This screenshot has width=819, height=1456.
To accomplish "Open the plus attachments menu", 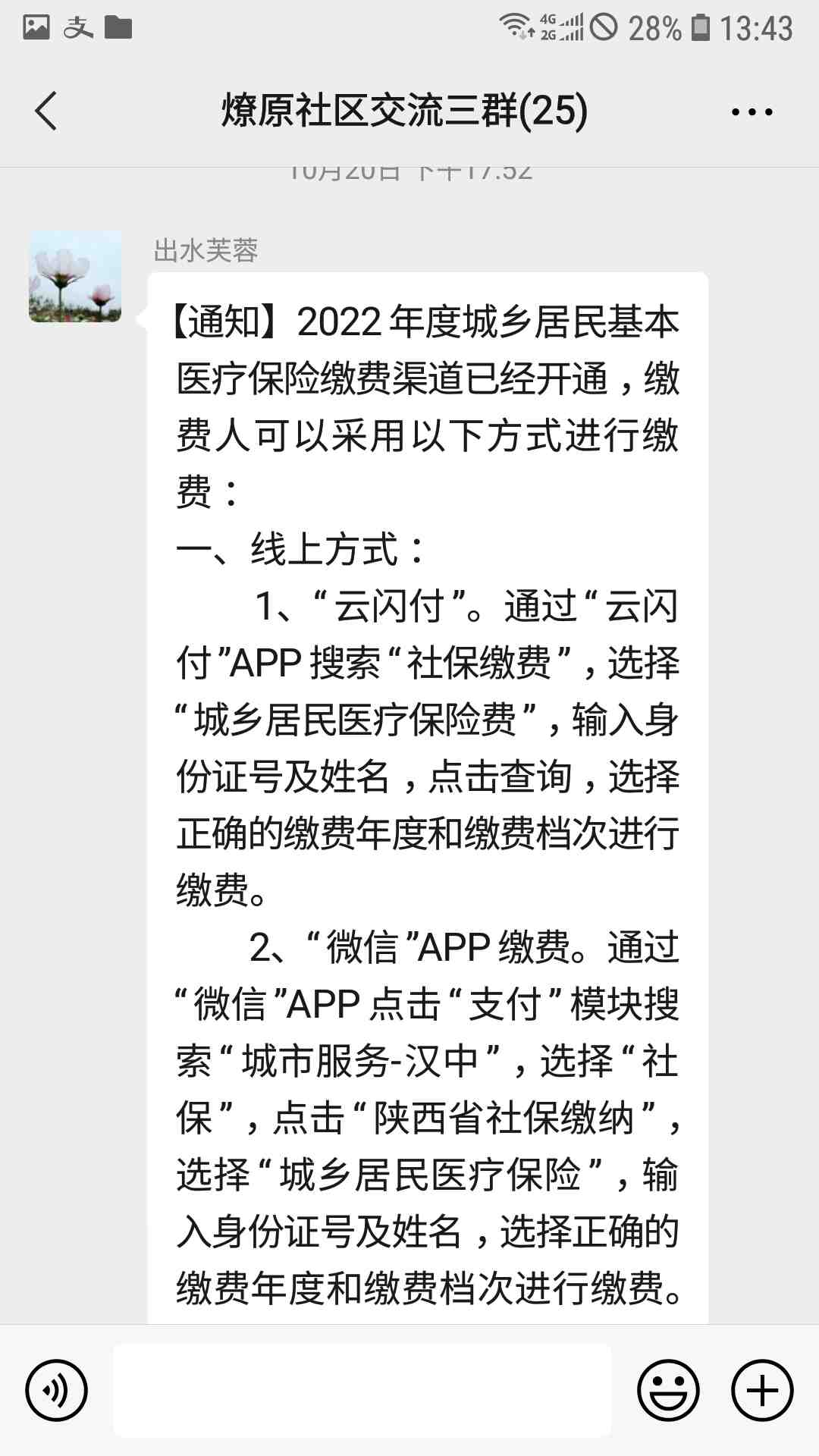I will 761,1390.
